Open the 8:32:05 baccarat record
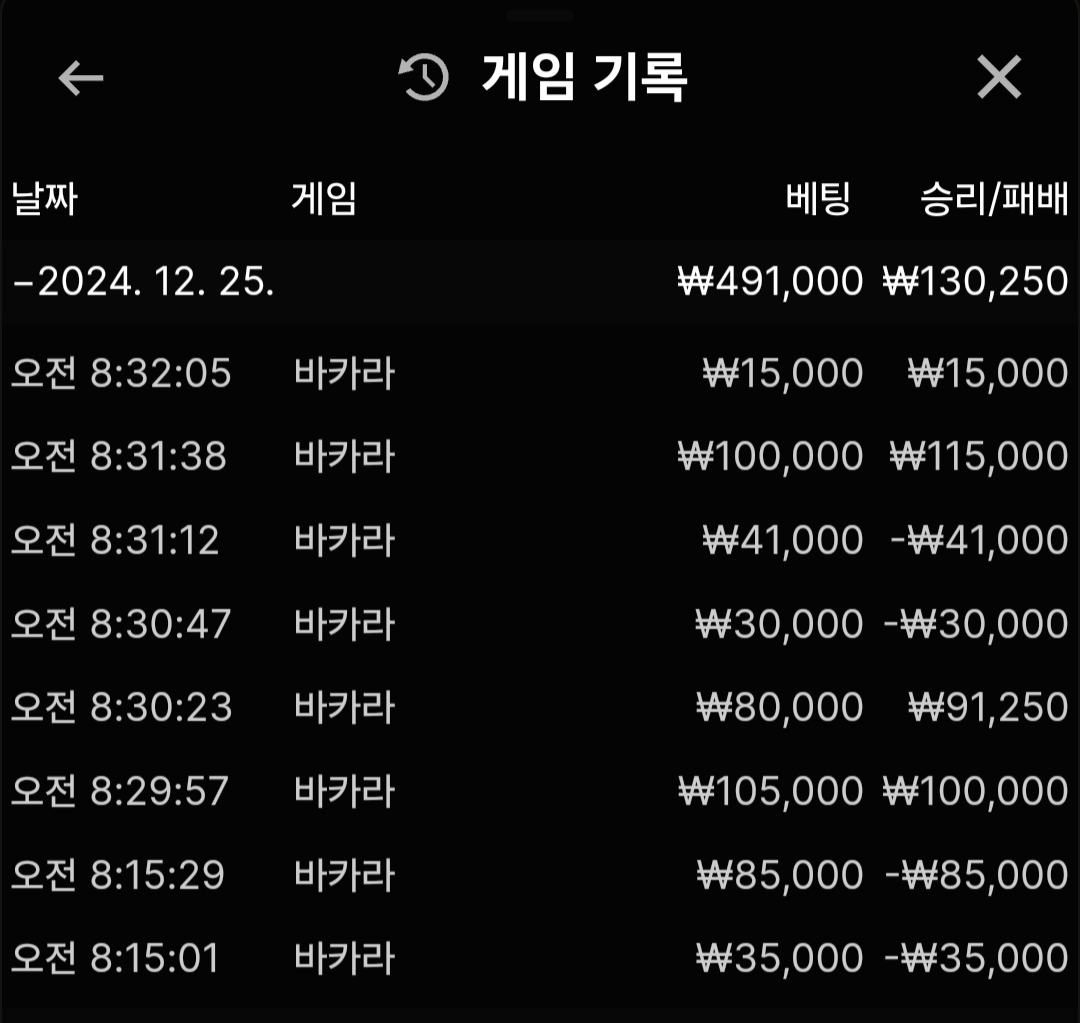The image size is (1080, 1023). pyautogui.click(x=540, y=373)
